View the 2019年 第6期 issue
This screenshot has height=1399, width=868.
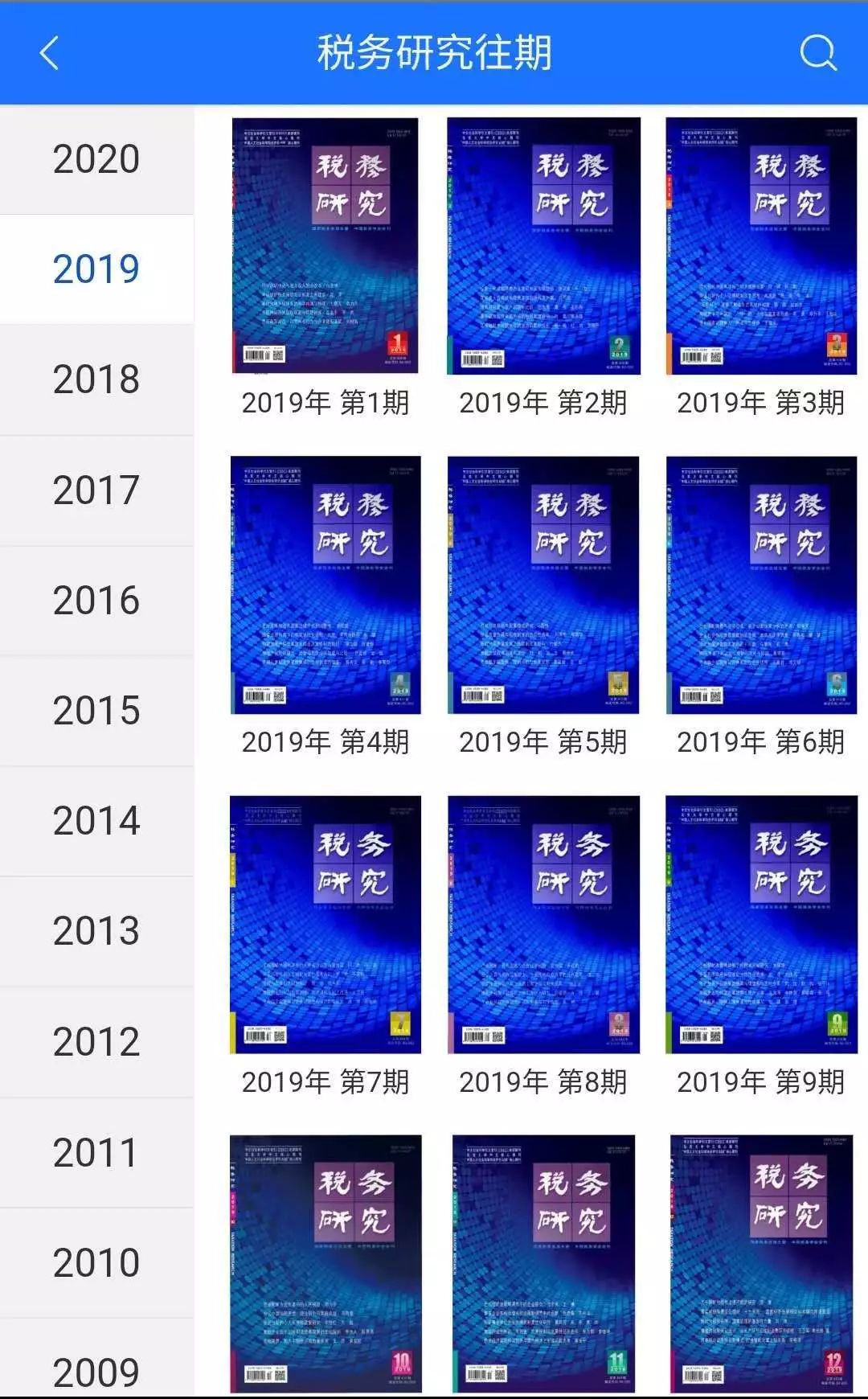[761, 585]
